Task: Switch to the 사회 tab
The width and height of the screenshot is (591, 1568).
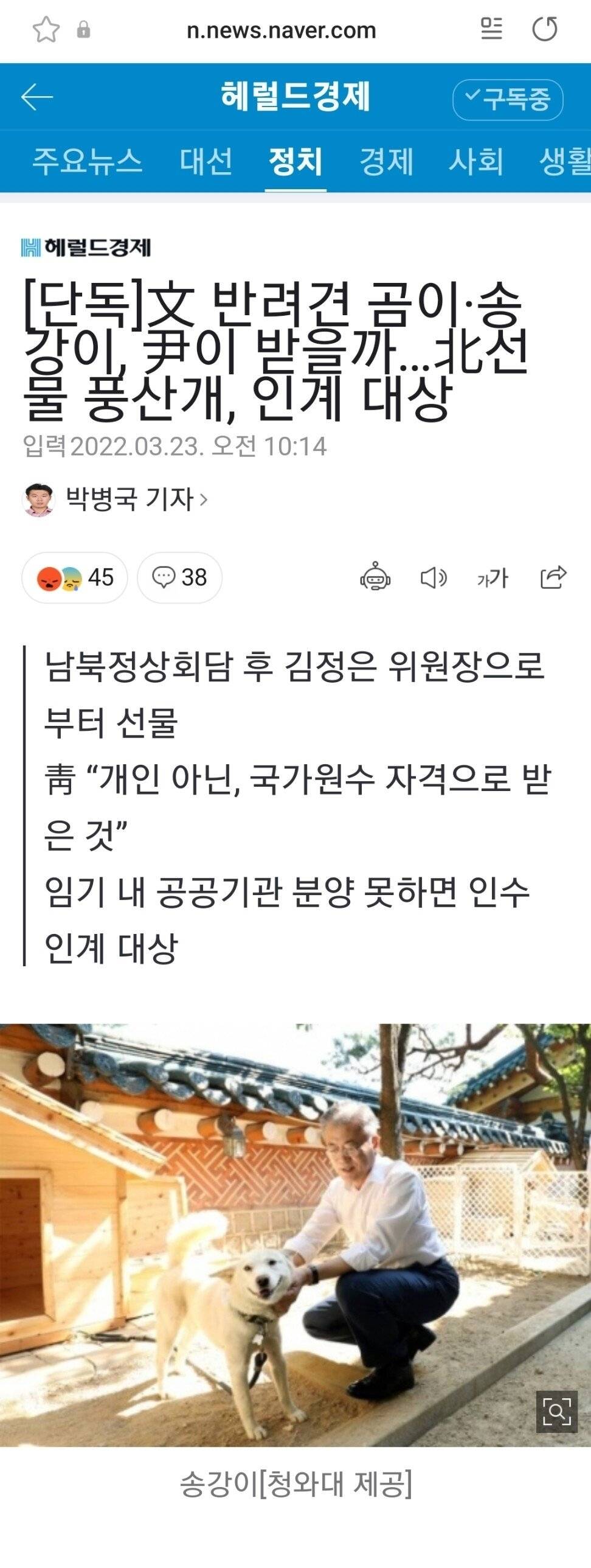Action: click(x=476, y=161)
